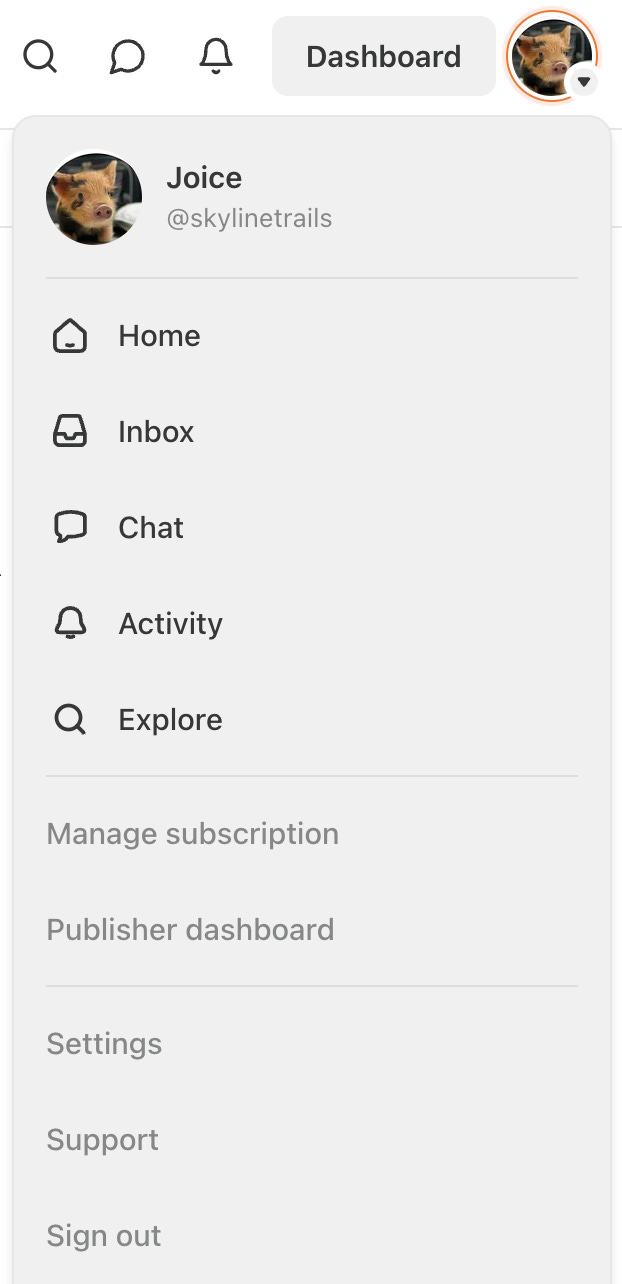The image size is (622, 1284).
Task: Select Chat in the menu list
Action: (151, 528)
